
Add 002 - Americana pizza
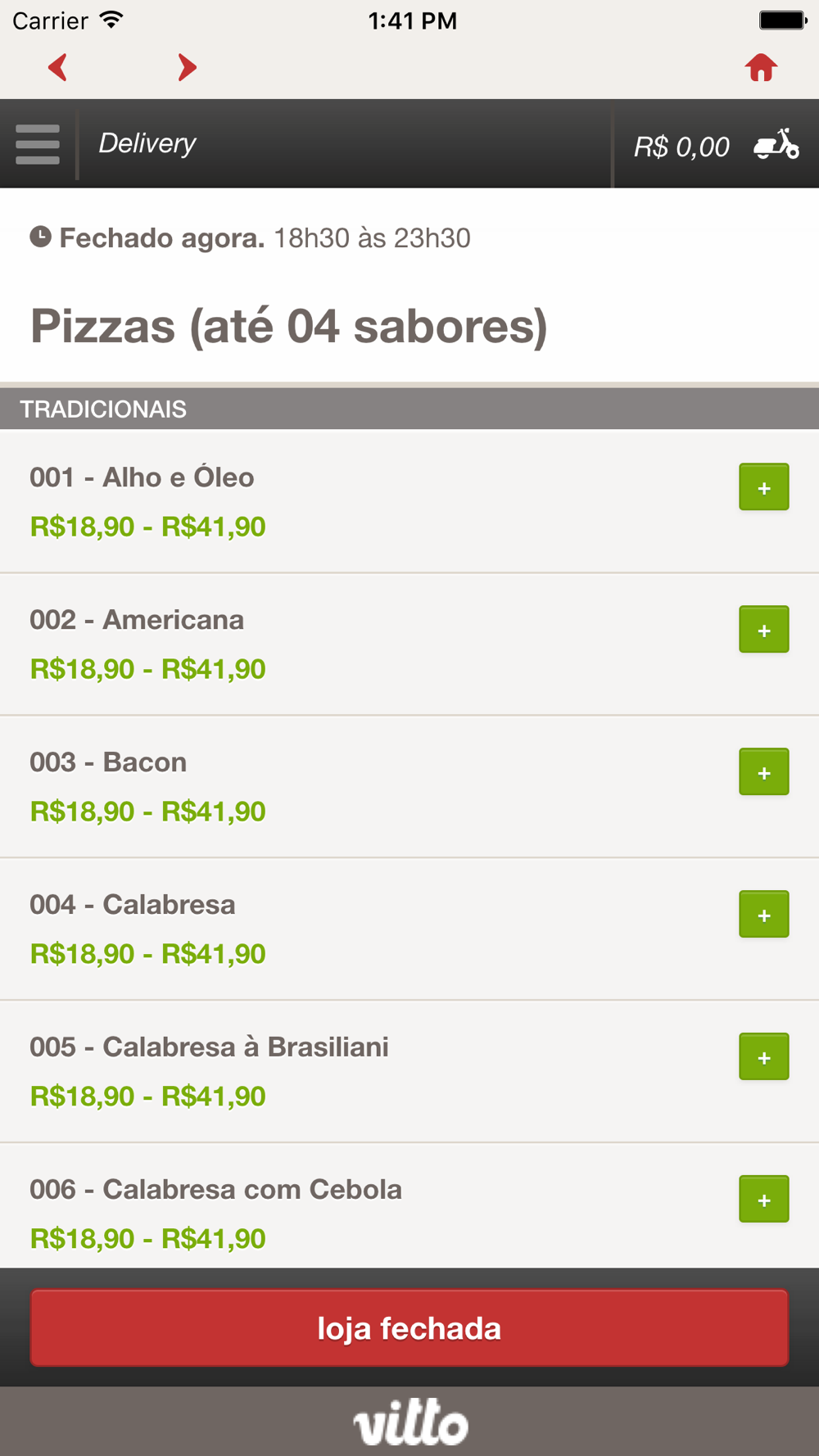click(x=764, y=630)
